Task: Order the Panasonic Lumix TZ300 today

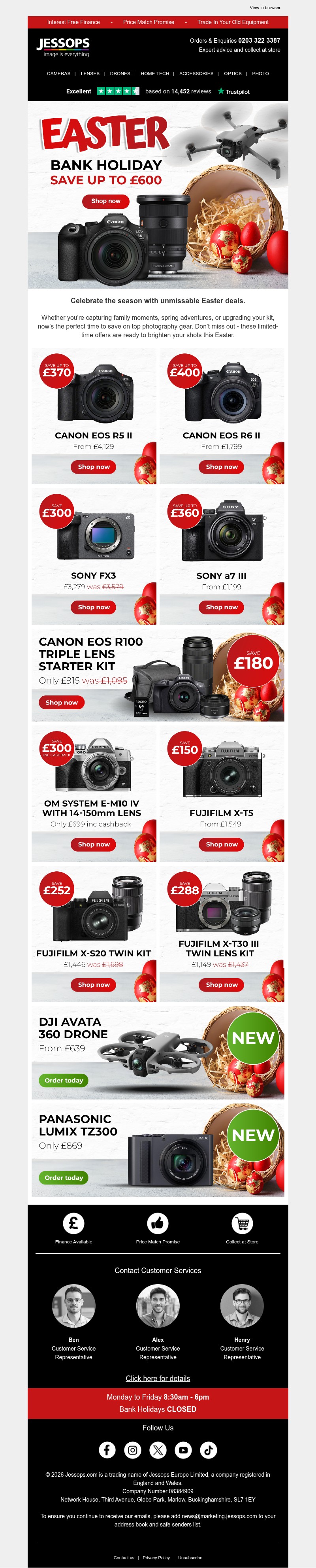Action: [x=64, y=1178]
